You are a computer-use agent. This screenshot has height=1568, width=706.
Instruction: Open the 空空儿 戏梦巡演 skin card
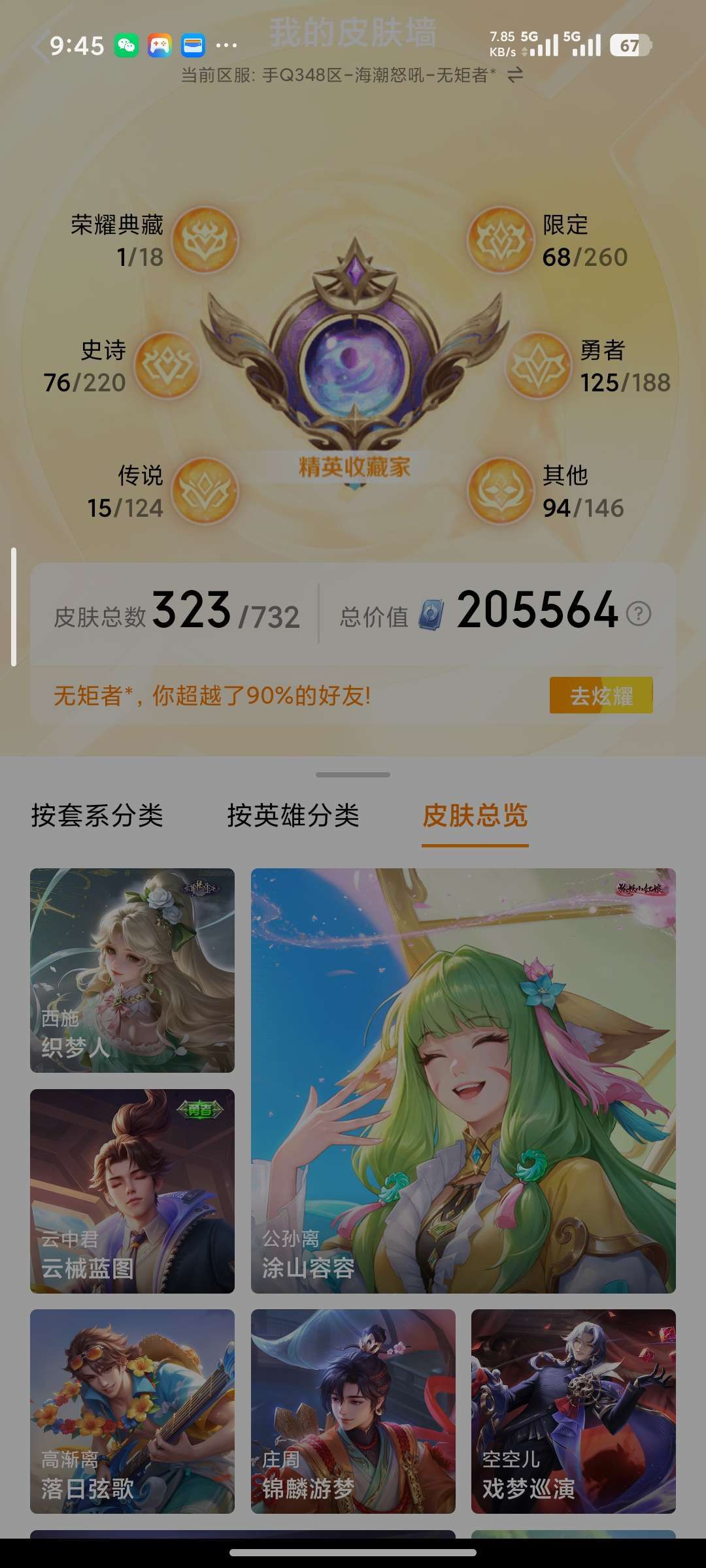click(573, 1411)
